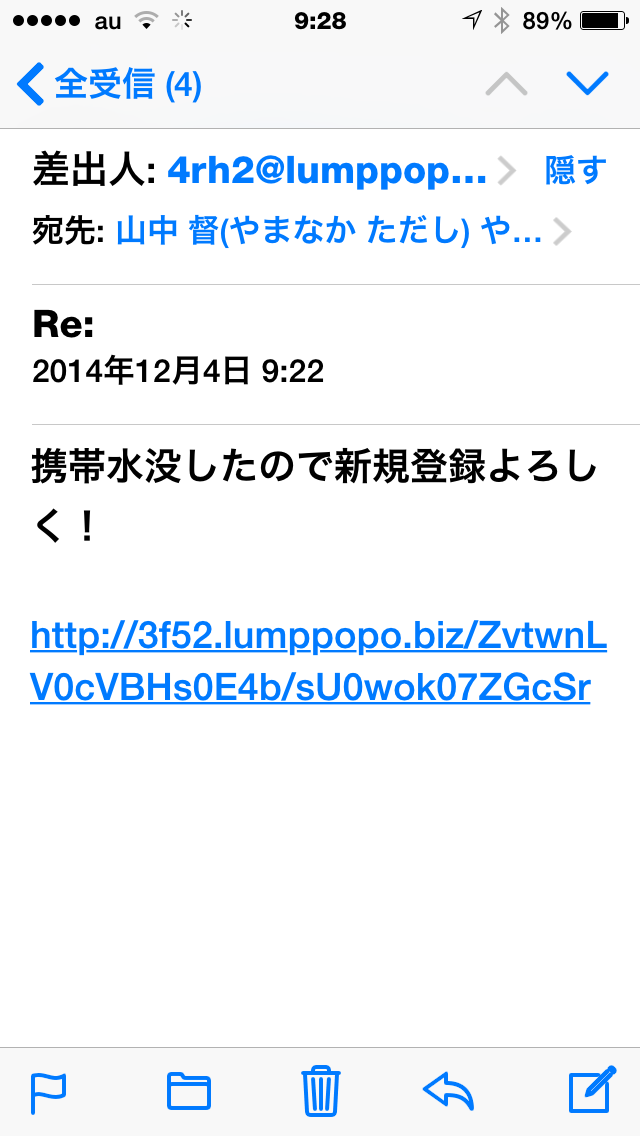Screen dimensions: 640x1136
Task: Compose a new email
Action: click(x=592, y=1089)
